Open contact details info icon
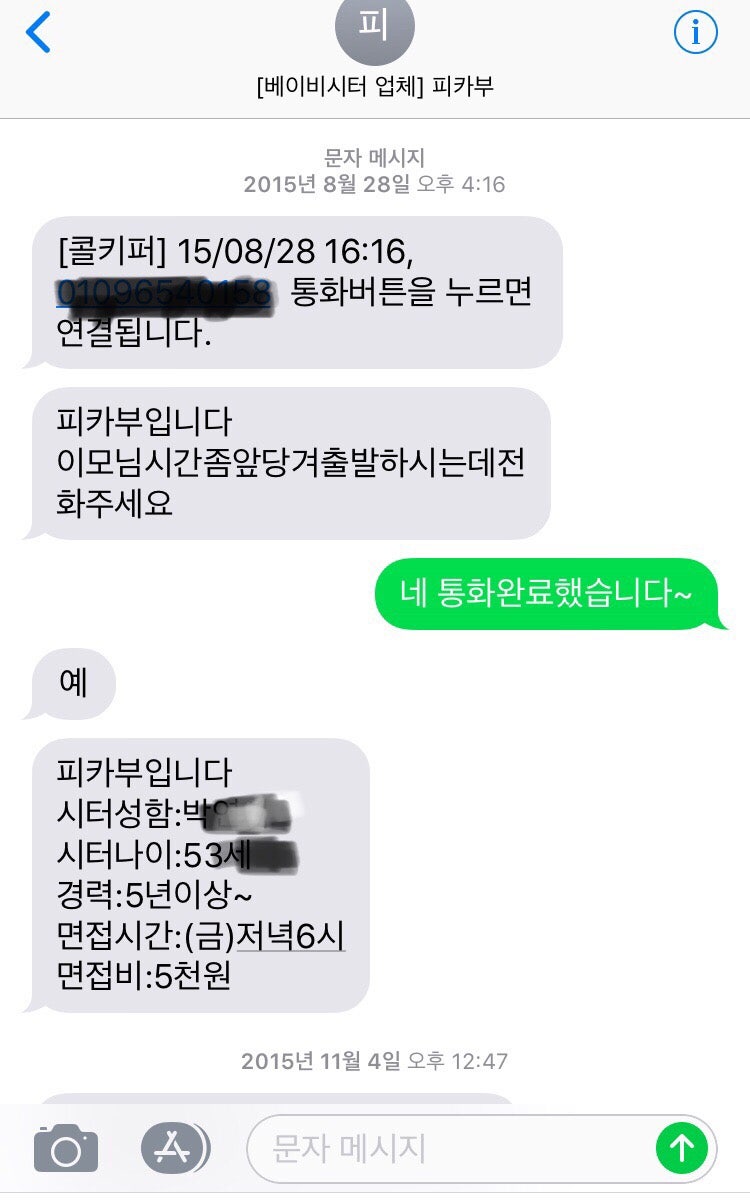Screen dimensions: 750x1203 (x=696, y=33)
